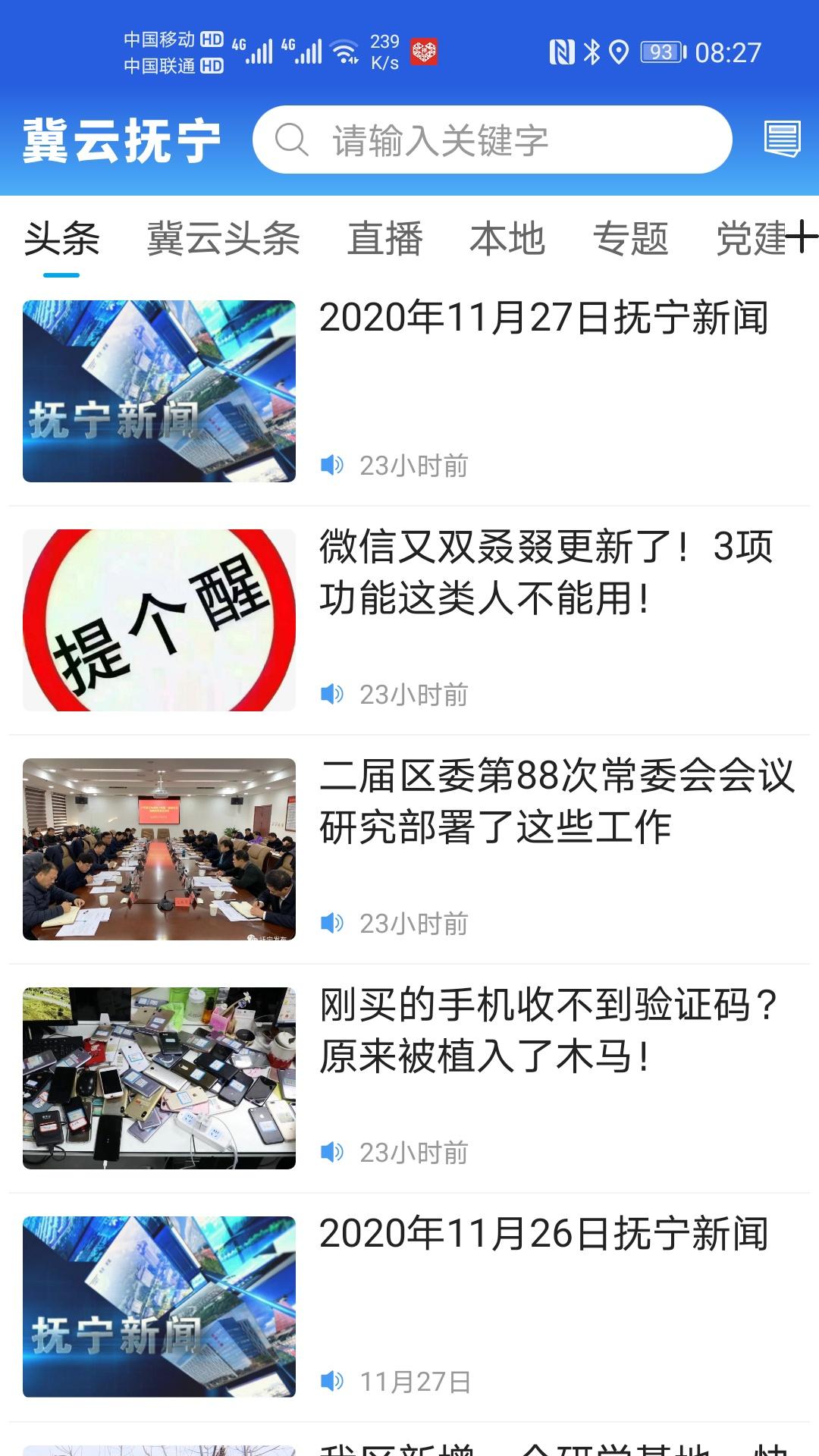Click the audio speaker icon on 抚宁新闻 article
The height and width of the screenshot is (1456, 819).
(x=334, y=466)
